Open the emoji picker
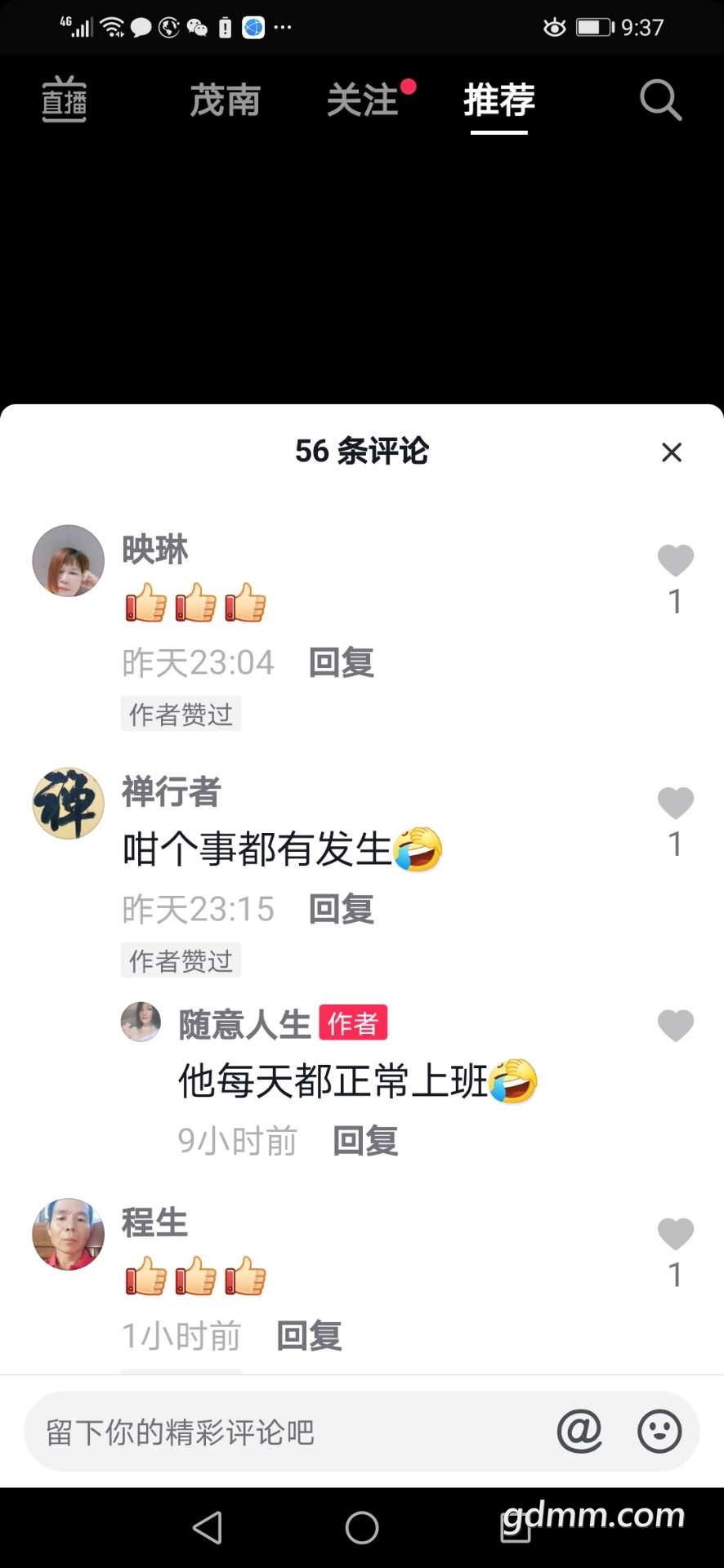 pyautogui.click(x=659, y=1432)
